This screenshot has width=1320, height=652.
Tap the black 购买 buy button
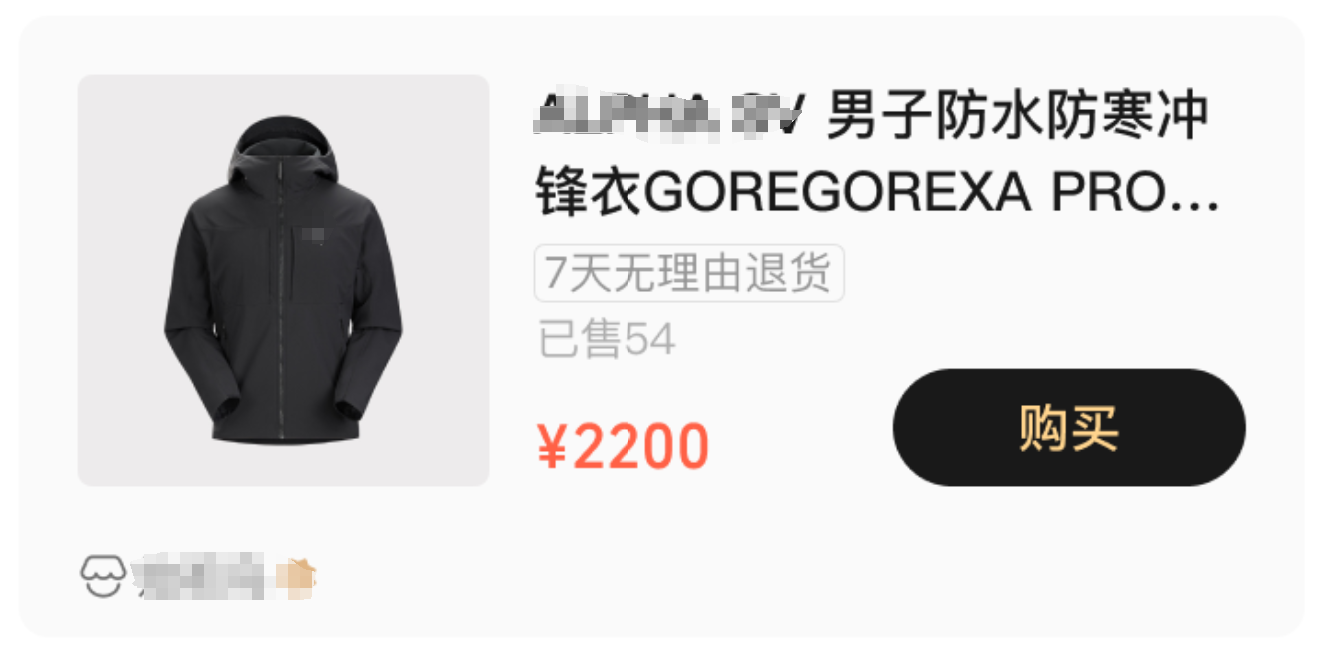coord(1068,428)
